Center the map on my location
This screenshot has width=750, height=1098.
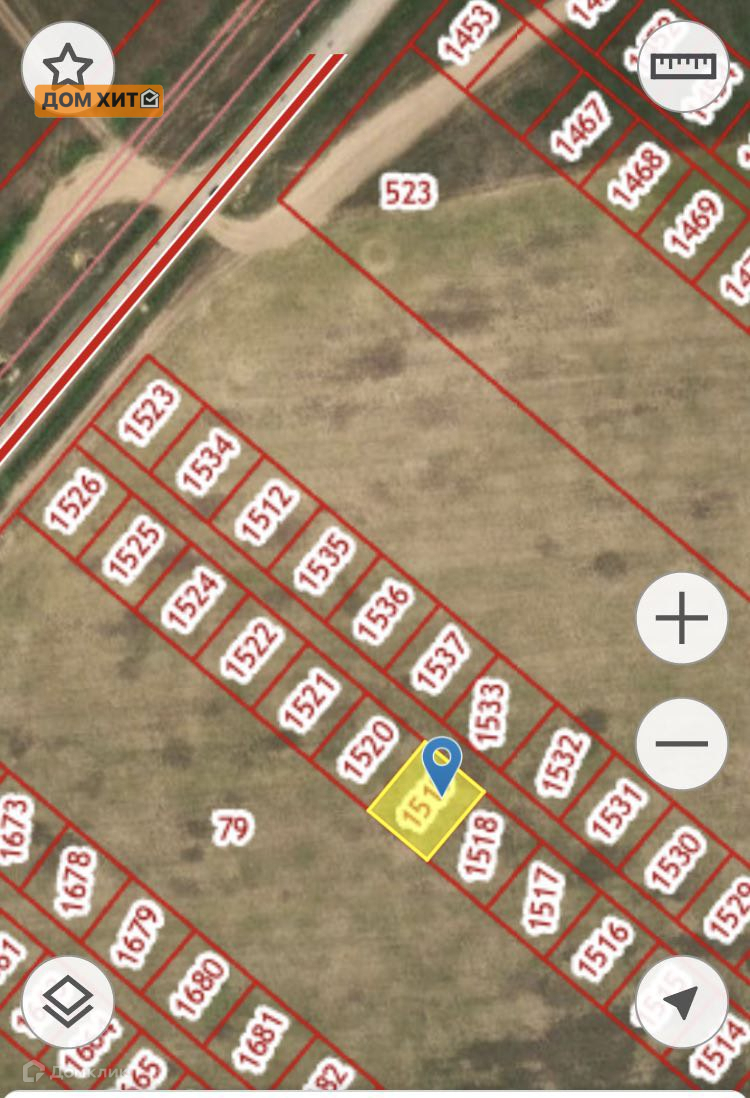[682, 1001]
